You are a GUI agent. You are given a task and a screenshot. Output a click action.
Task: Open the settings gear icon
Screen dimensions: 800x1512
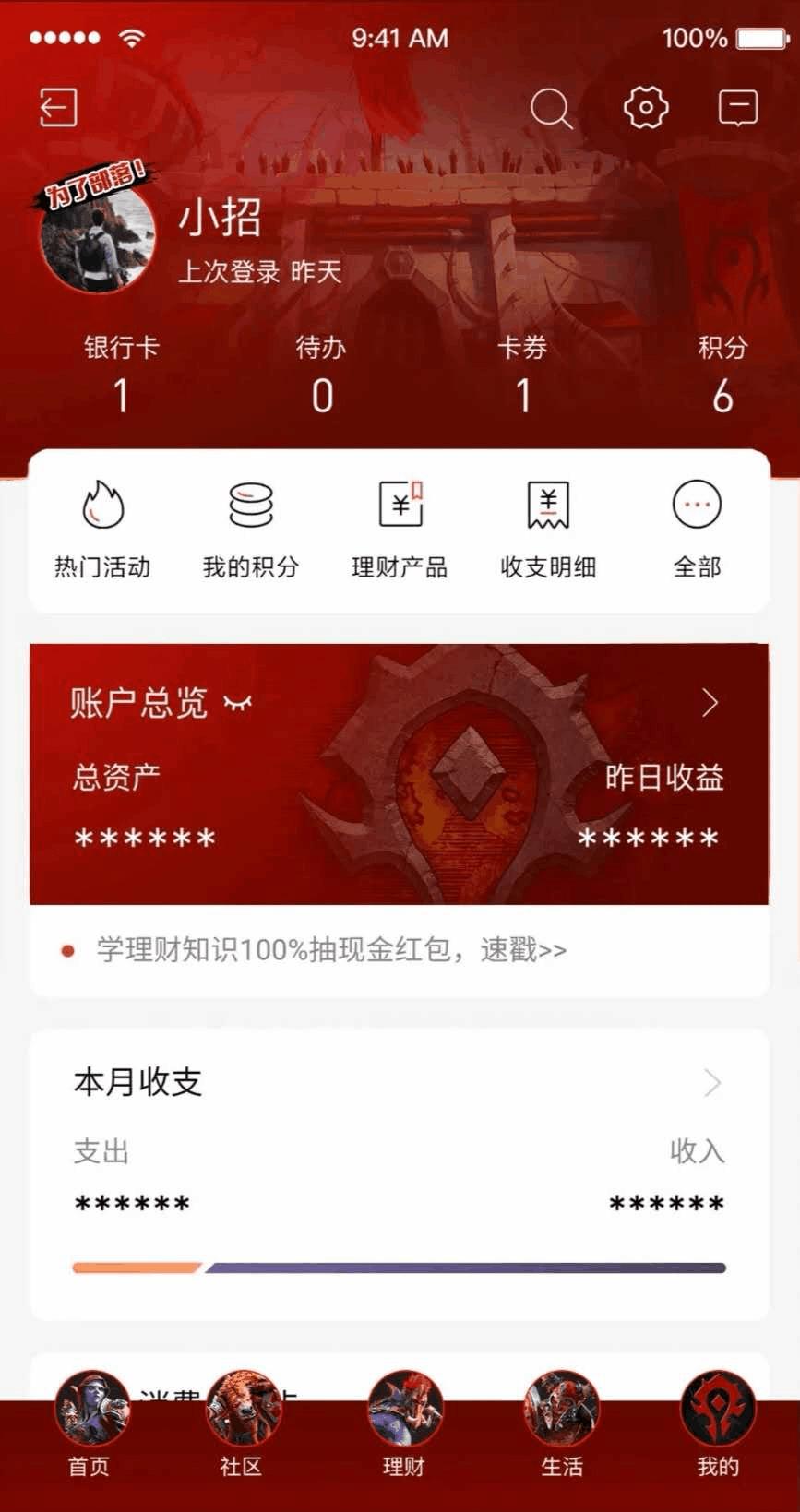(644, 107)
